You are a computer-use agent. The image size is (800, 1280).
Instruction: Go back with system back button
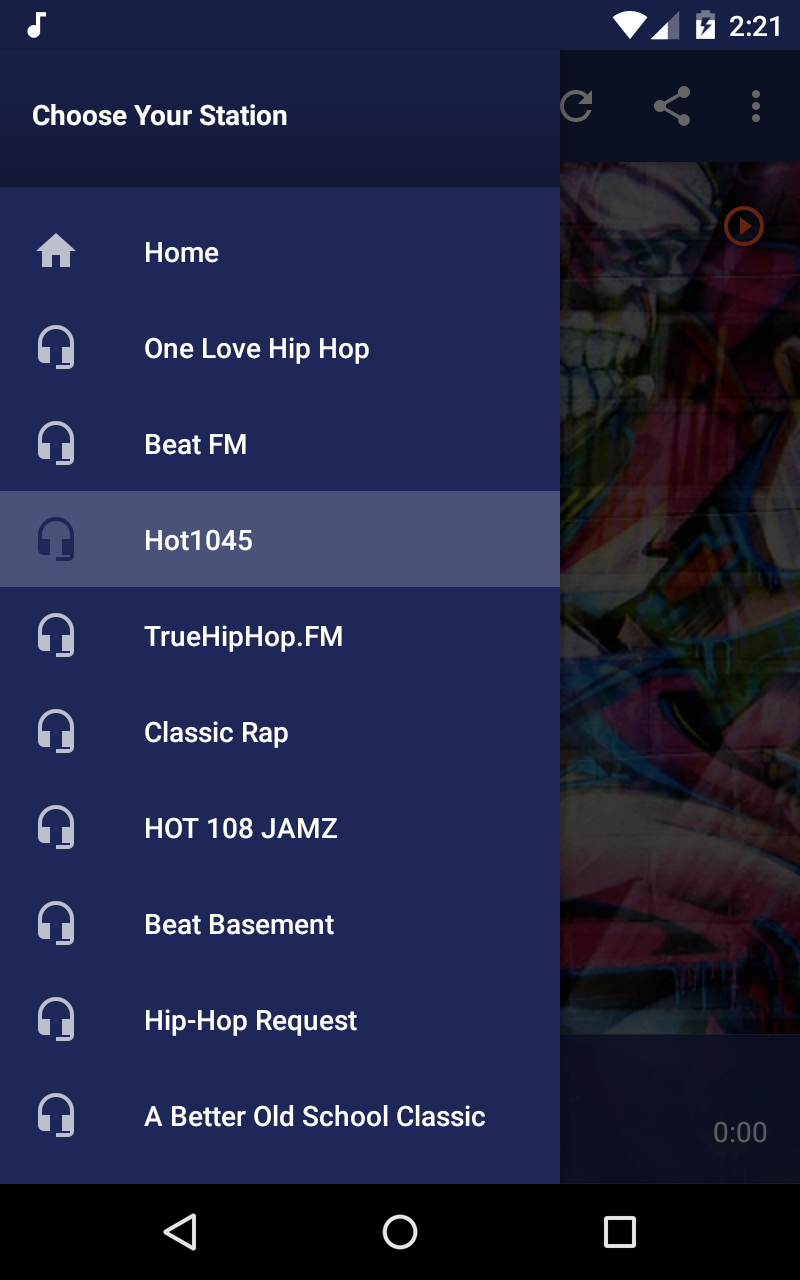pyautogui.click(x=180, y=1232)
